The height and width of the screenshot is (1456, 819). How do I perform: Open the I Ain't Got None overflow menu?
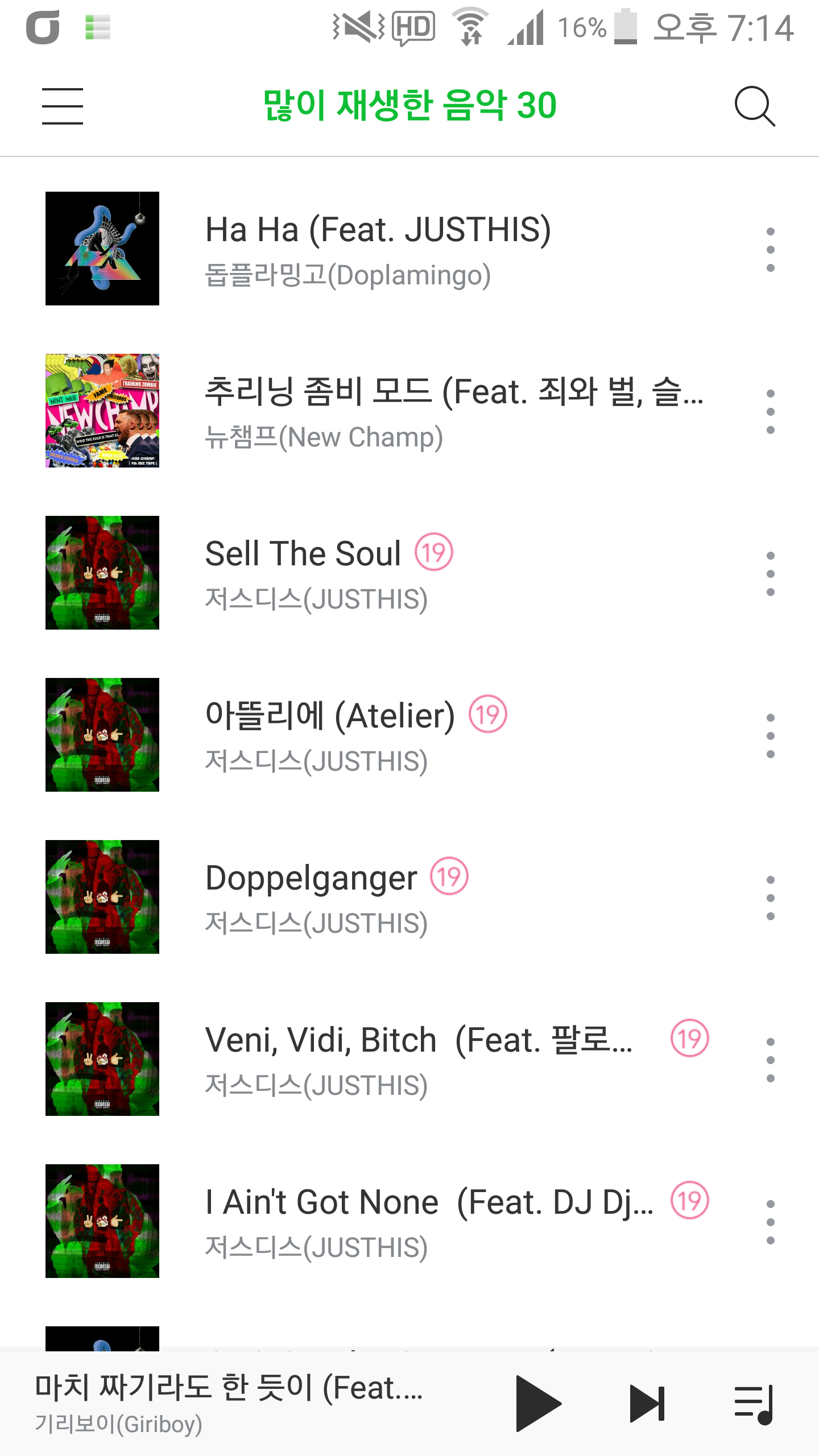tap(770, 1222)
